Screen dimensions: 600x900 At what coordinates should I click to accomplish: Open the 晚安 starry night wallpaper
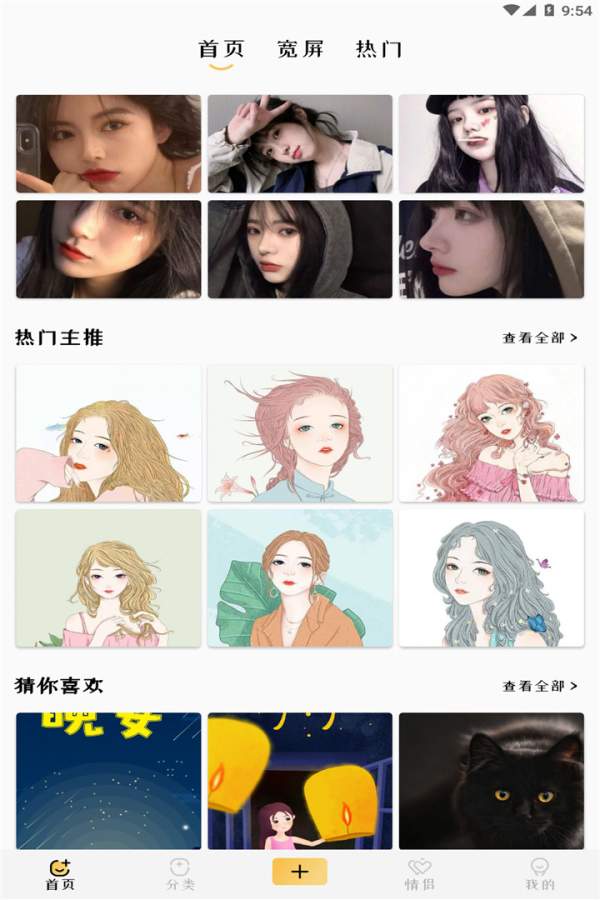[x=108, y=780]
